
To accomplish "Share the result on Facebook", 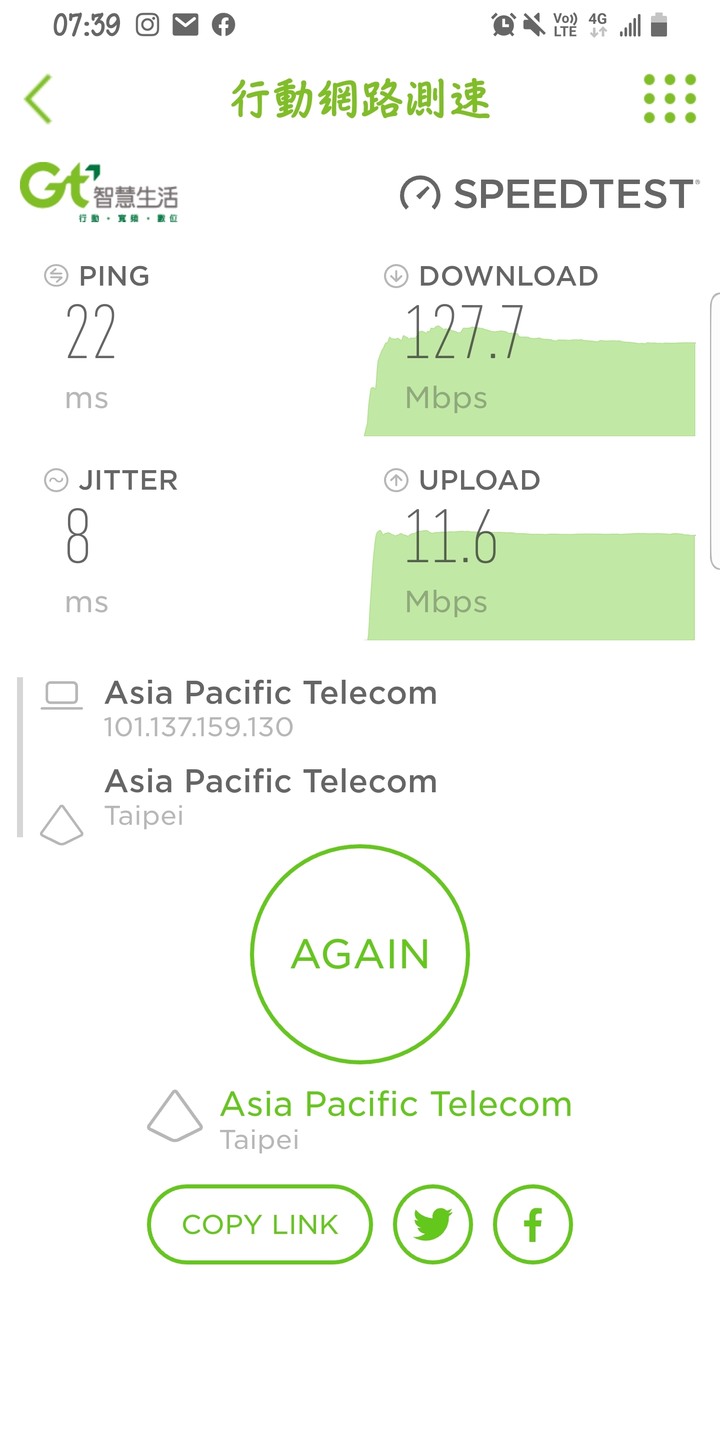I will (533, 1225).
